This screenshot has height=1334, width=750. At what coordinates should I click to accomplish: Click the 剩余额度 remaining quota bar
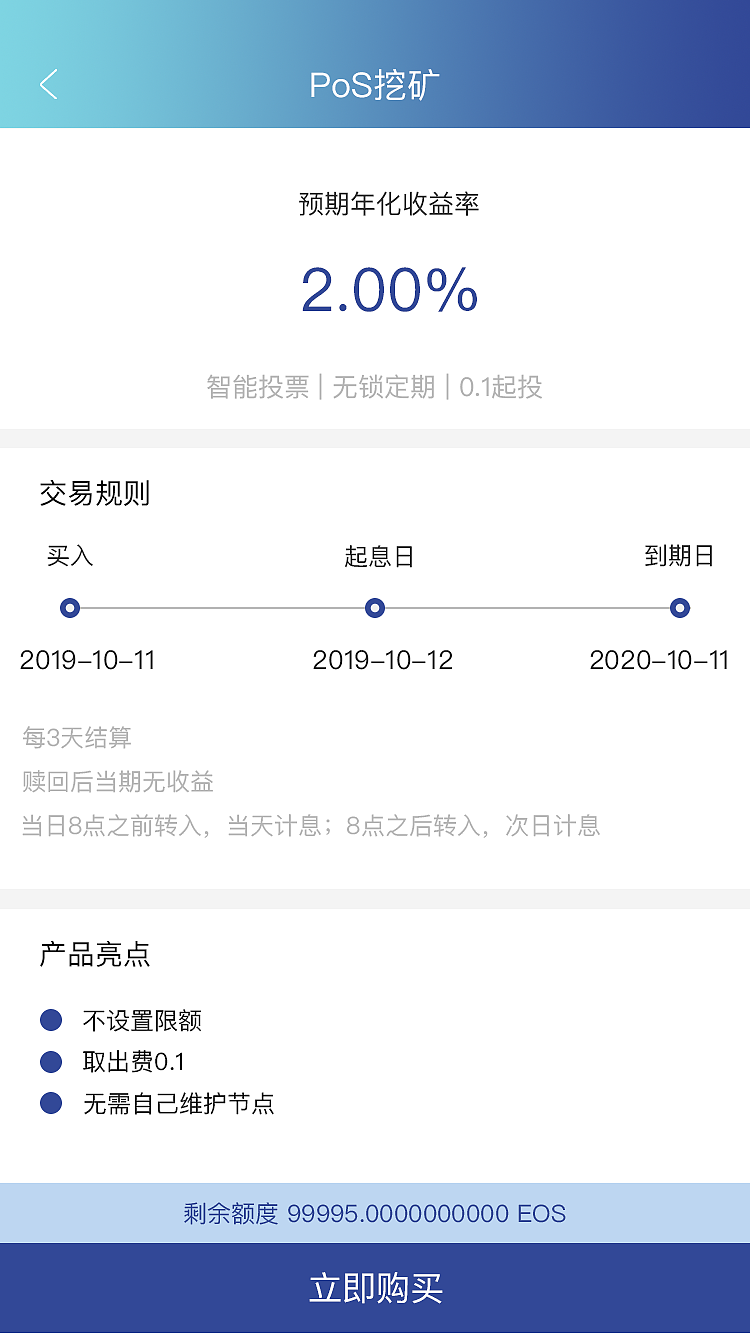[x=375, y=1213]
